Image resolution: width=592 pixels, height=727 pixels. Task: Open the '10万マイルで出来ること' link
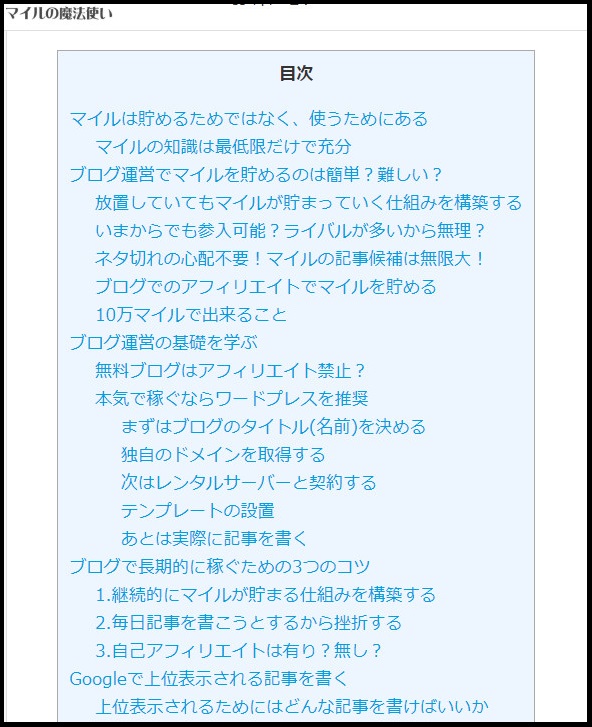click(x=191, y=315)
